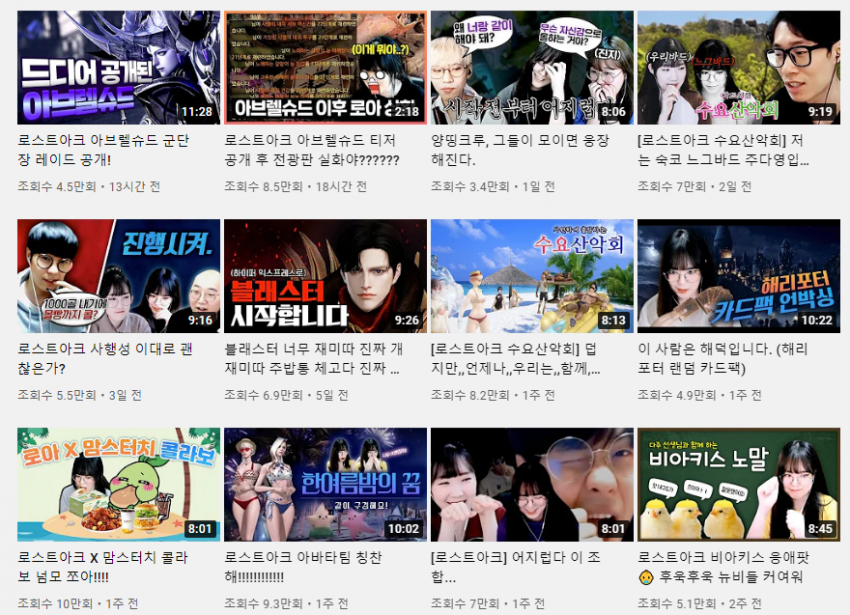Play the 블래스터 너무 재미따 video
850x615 pixels.
[325, 276]
